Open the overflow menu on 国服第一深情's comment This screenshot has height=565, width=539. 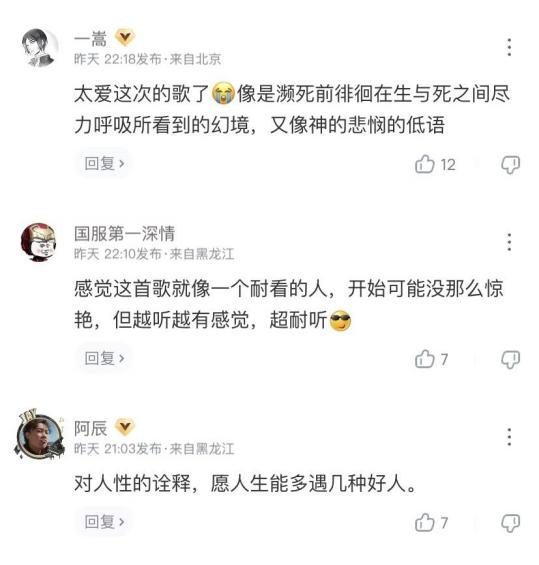click(x=509, y=242)
